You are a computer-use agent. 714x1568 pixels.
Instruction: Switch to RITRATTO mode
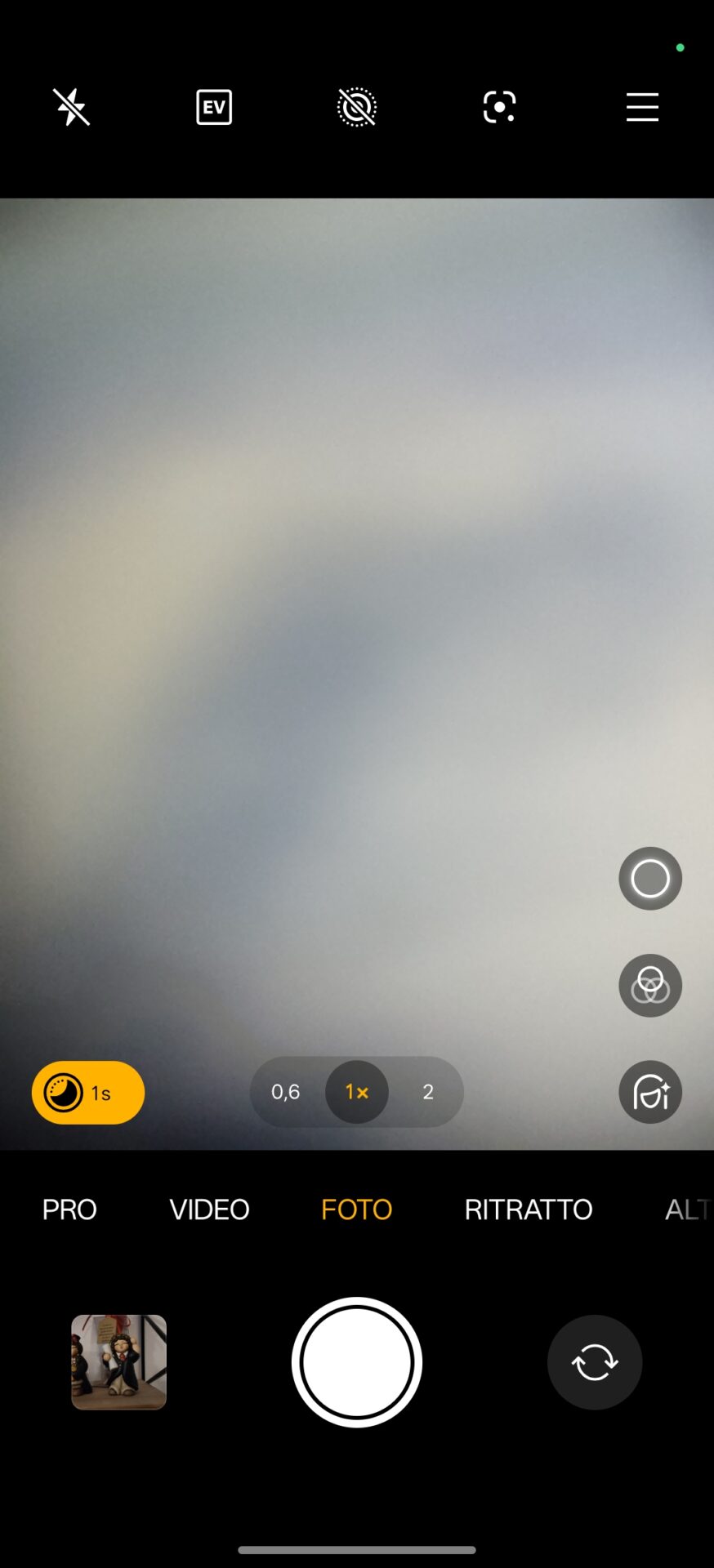pos(529,1209)
